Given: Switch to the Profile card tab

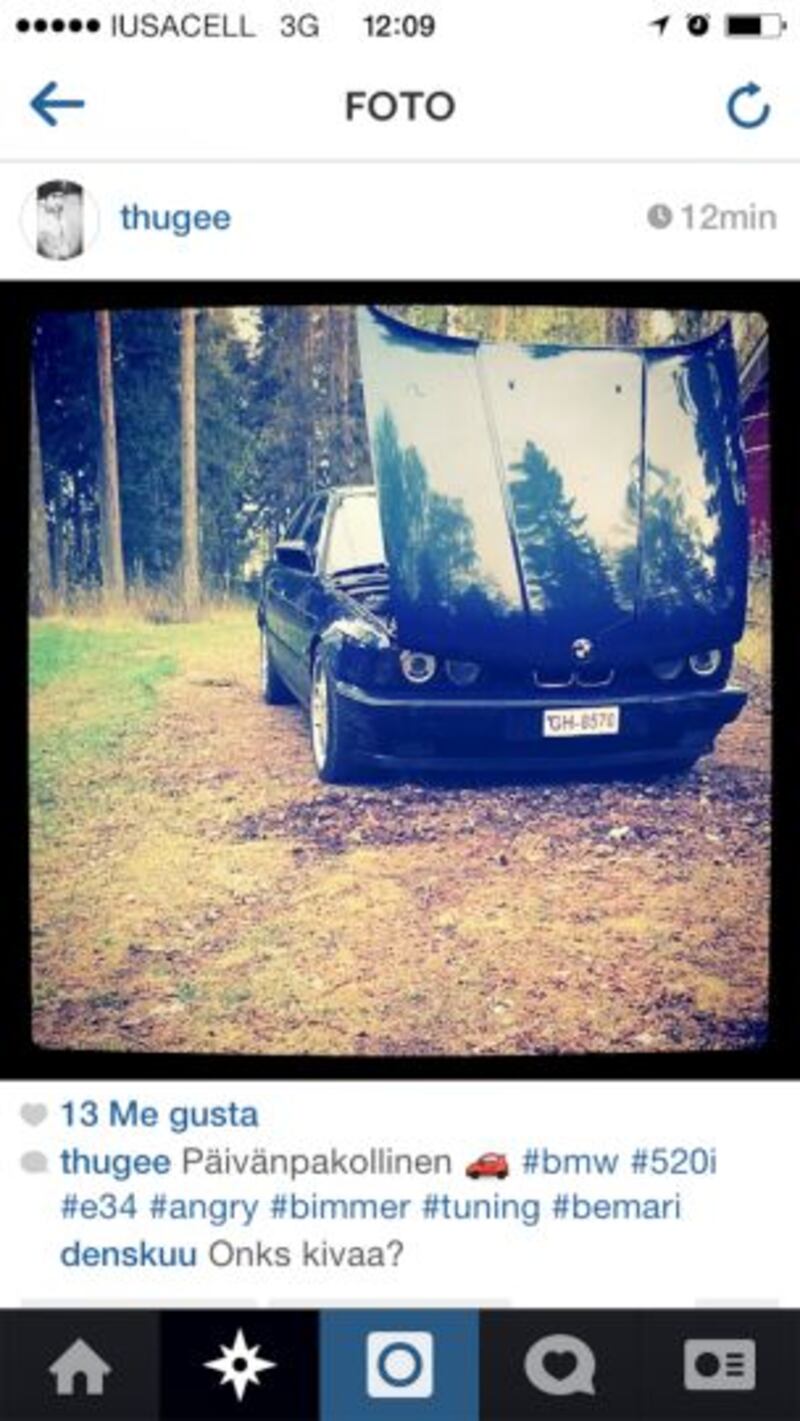Looking at the screenshot, I should pyautogui.click(x=720, y=1366).
